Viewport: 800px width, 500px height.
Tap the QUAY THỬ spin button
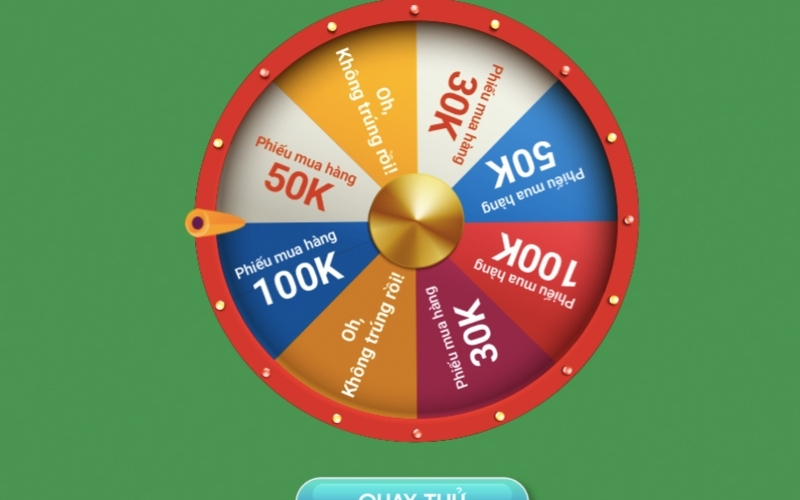412,491
